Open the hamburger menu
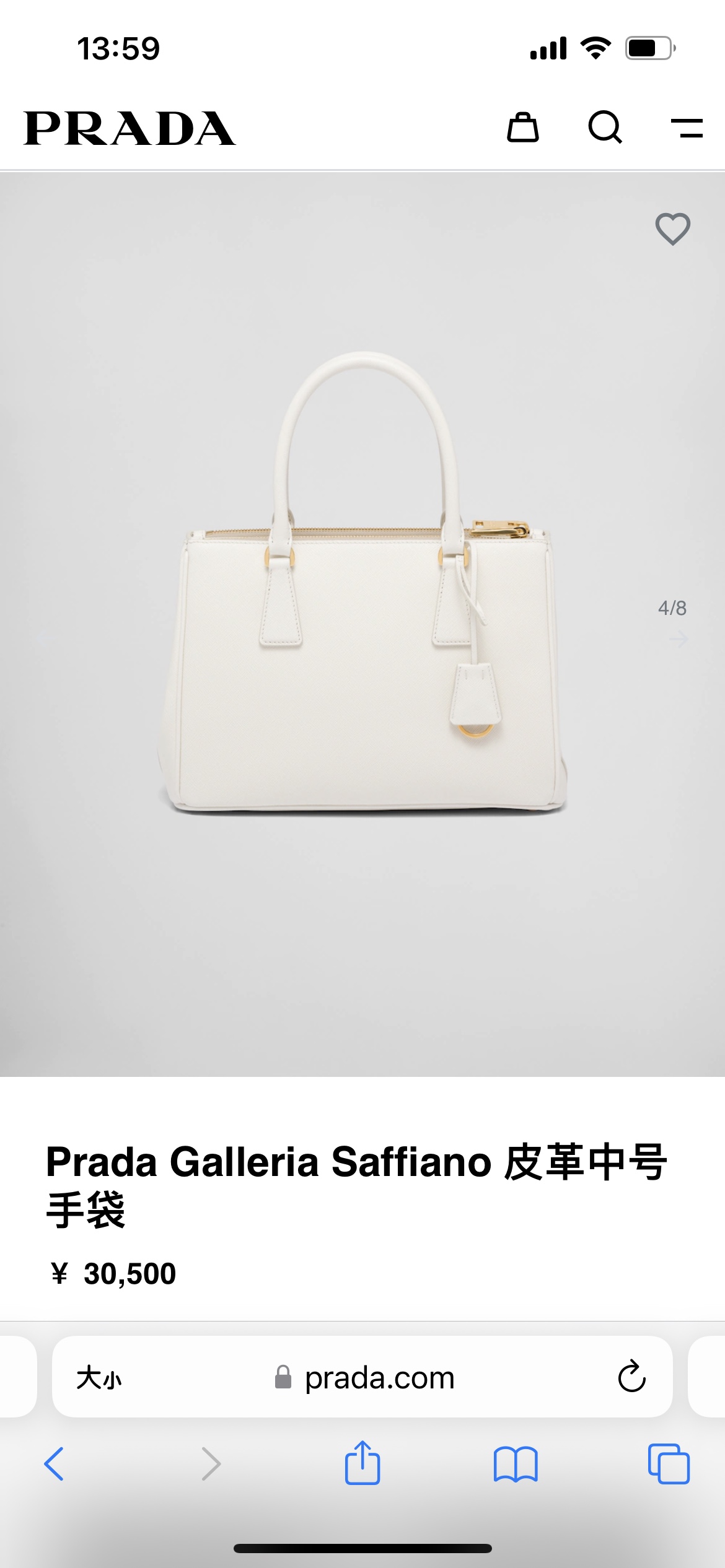The height and width of the screenshot is (1568, 725). (x=687, y=128)
